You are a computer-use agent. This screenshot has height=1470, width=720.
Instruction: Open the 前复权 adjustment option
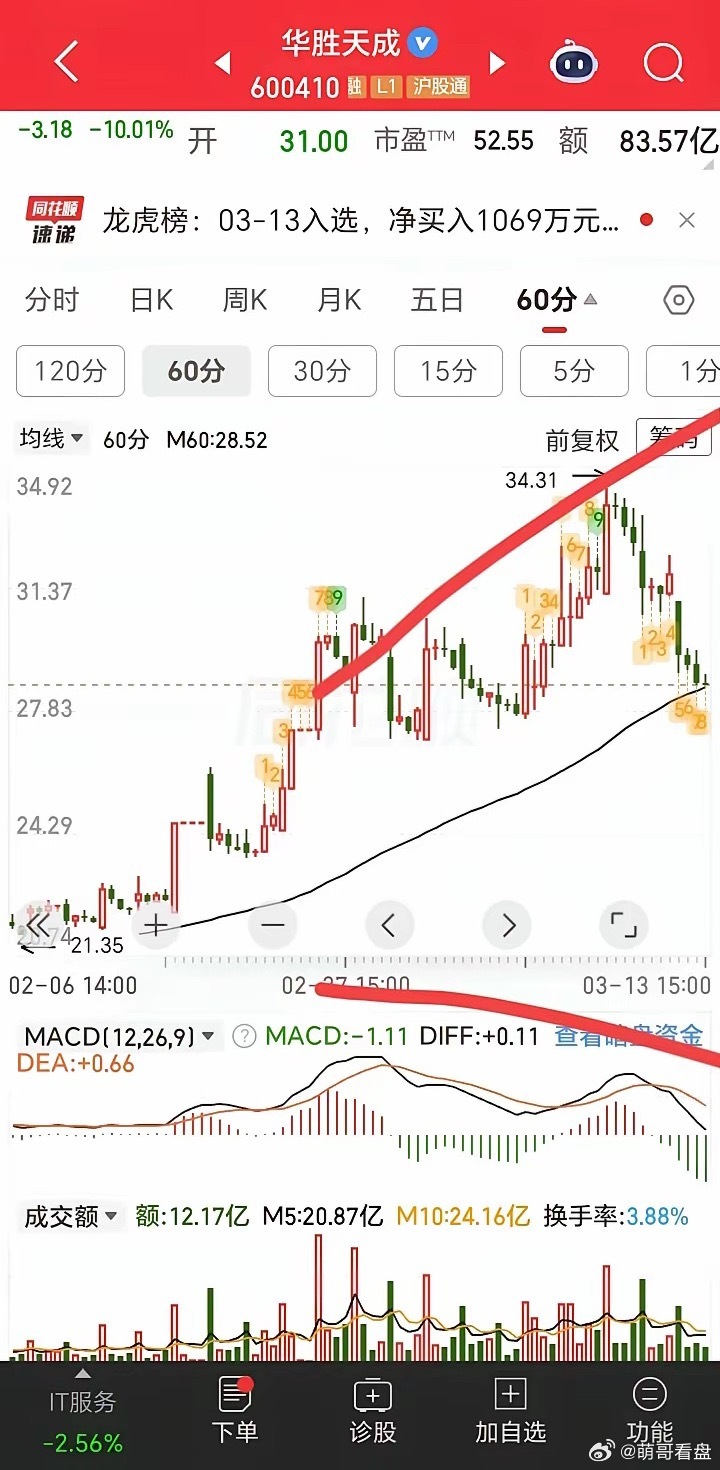point(582,440)
